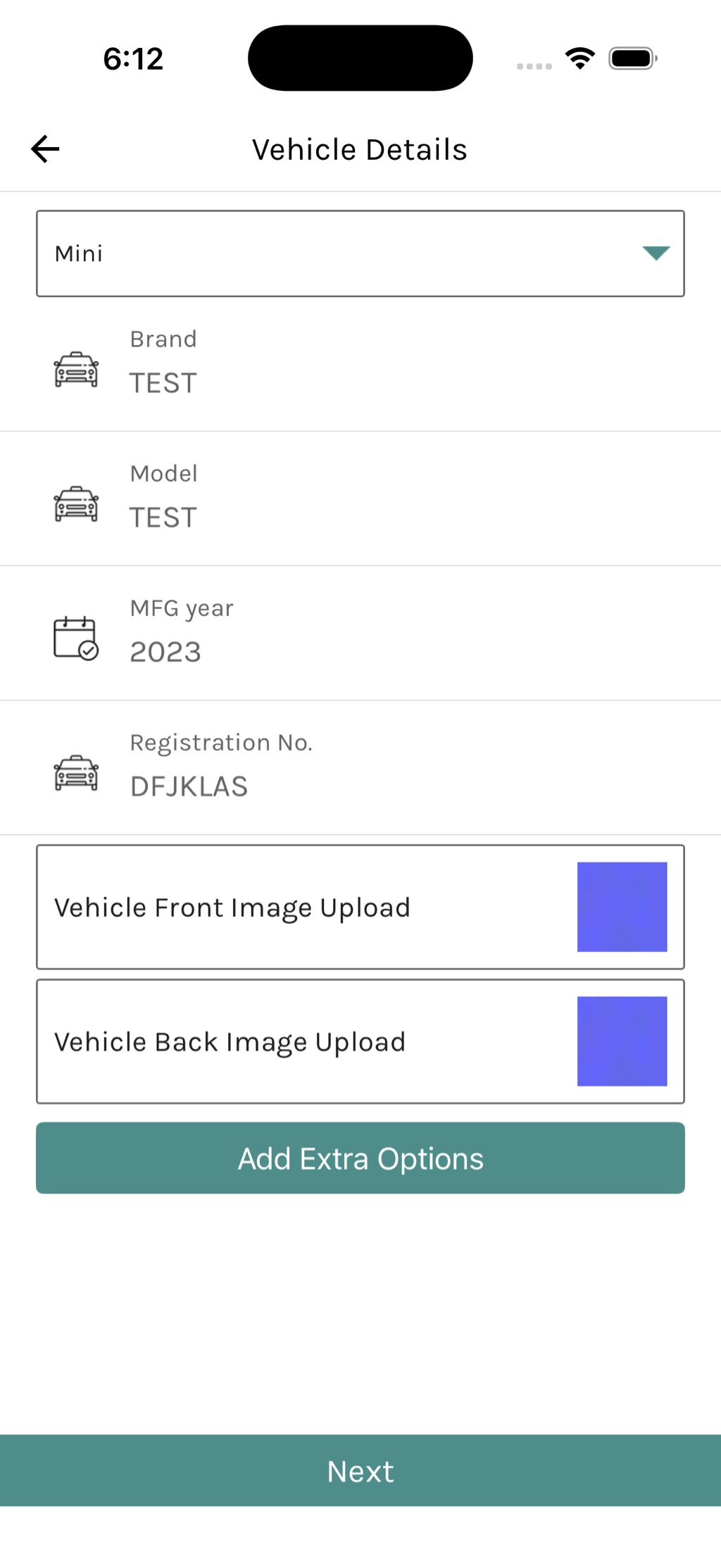Image resolution: width=721 pixels, height=1568 pixels.
Task: Expand the Mini vehicle type dropdown
Action: tap(360, 253)
